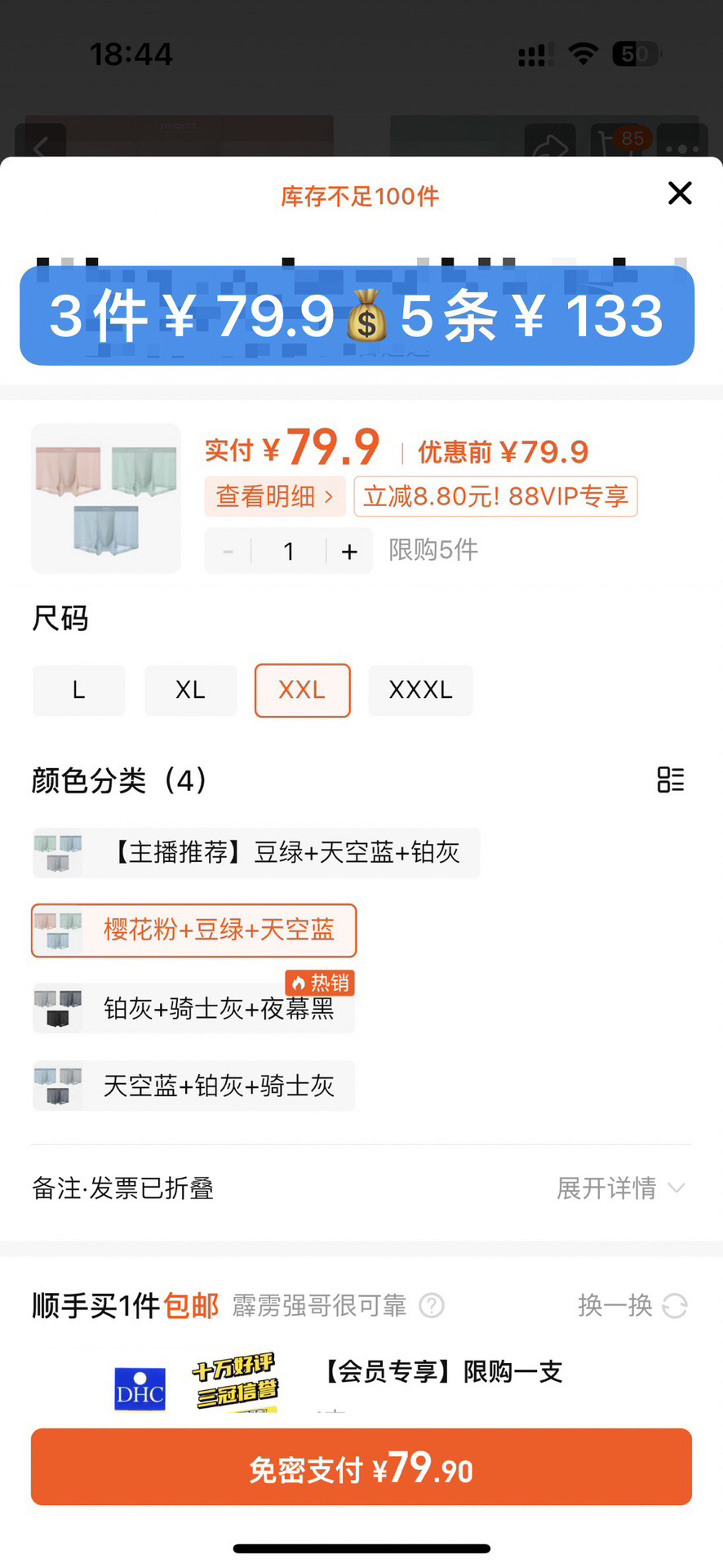Select size XXL
723x1568 pixels.
click(303, 691)
